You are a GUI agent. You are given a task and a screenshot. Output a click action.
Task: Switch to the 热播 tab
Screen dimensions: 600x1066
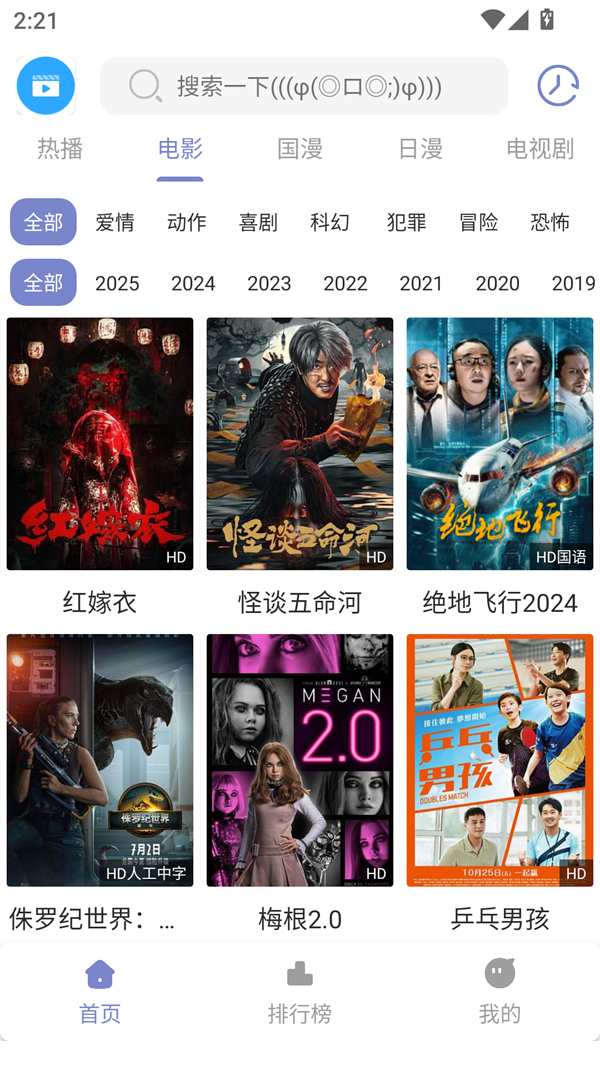[x=60, y=148]
